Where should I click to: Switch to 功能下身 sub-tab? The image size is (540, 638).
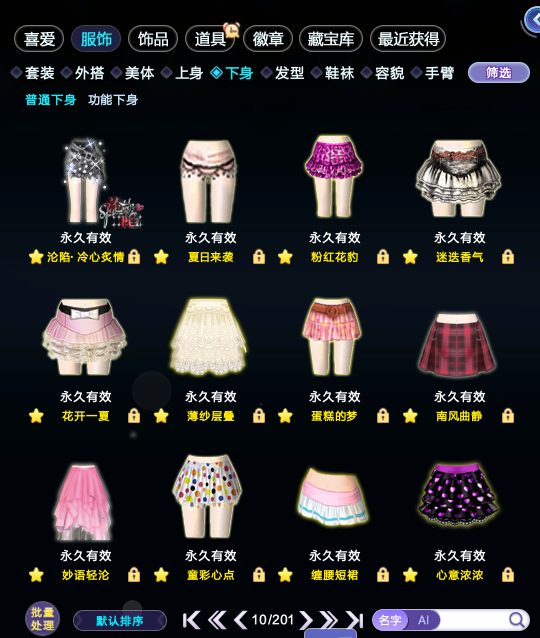[113, 100]
